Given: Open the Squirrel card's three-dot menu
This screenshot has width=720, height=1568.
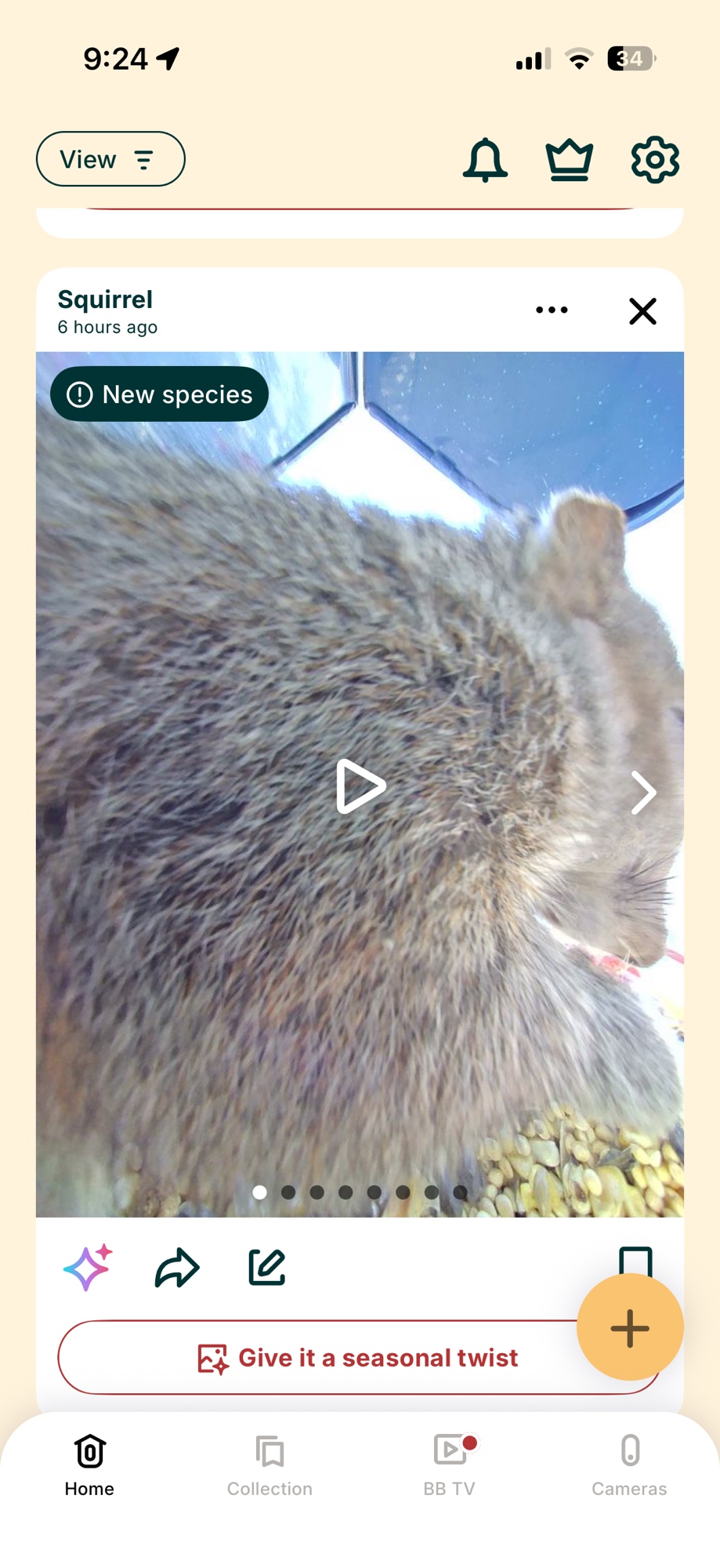Looking at the screenshot, I should point(552,310).
